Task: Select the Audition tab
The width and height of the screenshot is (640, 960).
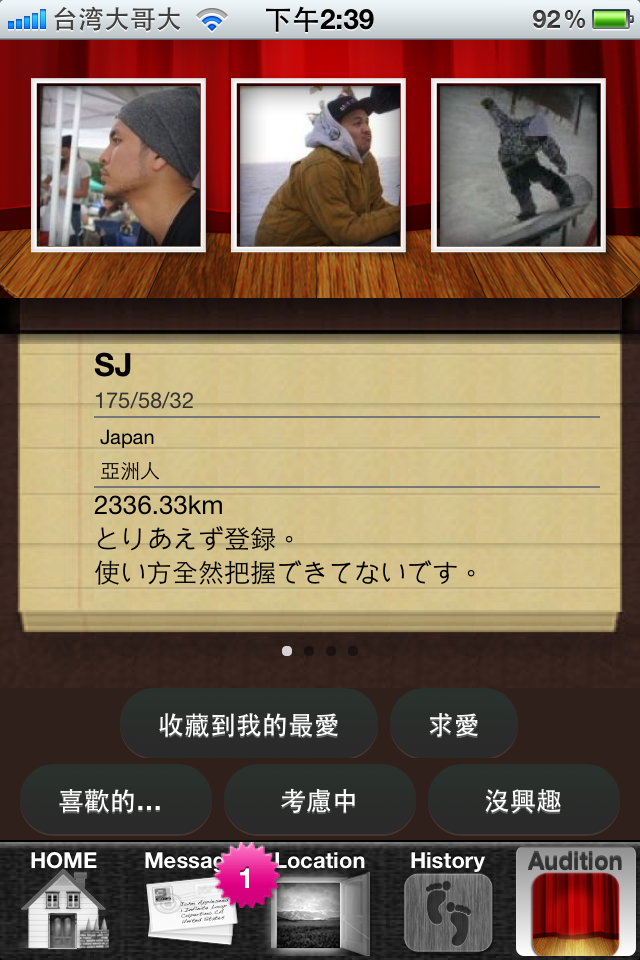Action: pyautogui.click(x=575, y=900)
